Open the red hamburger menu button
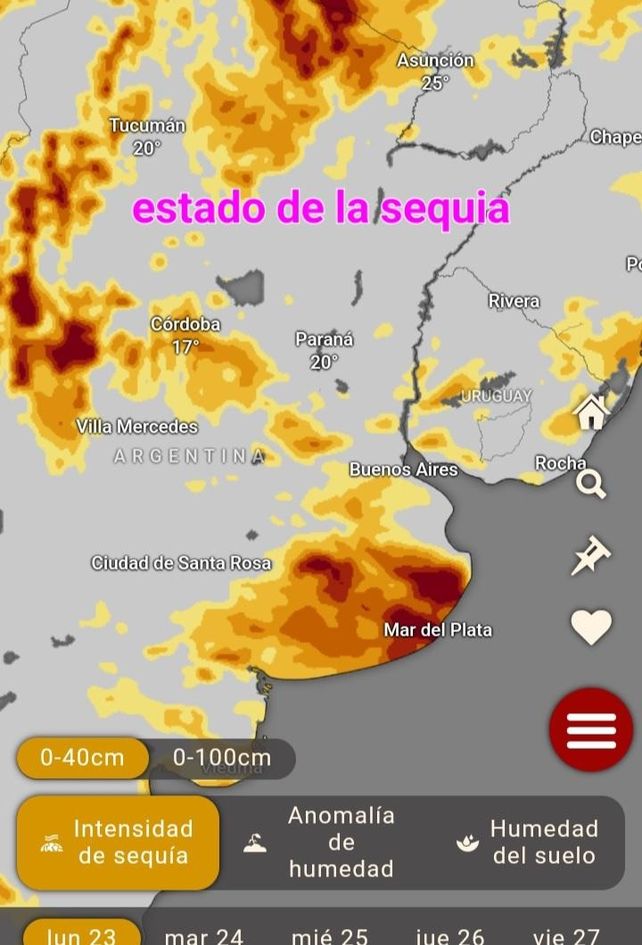 (x=591, y=729)
